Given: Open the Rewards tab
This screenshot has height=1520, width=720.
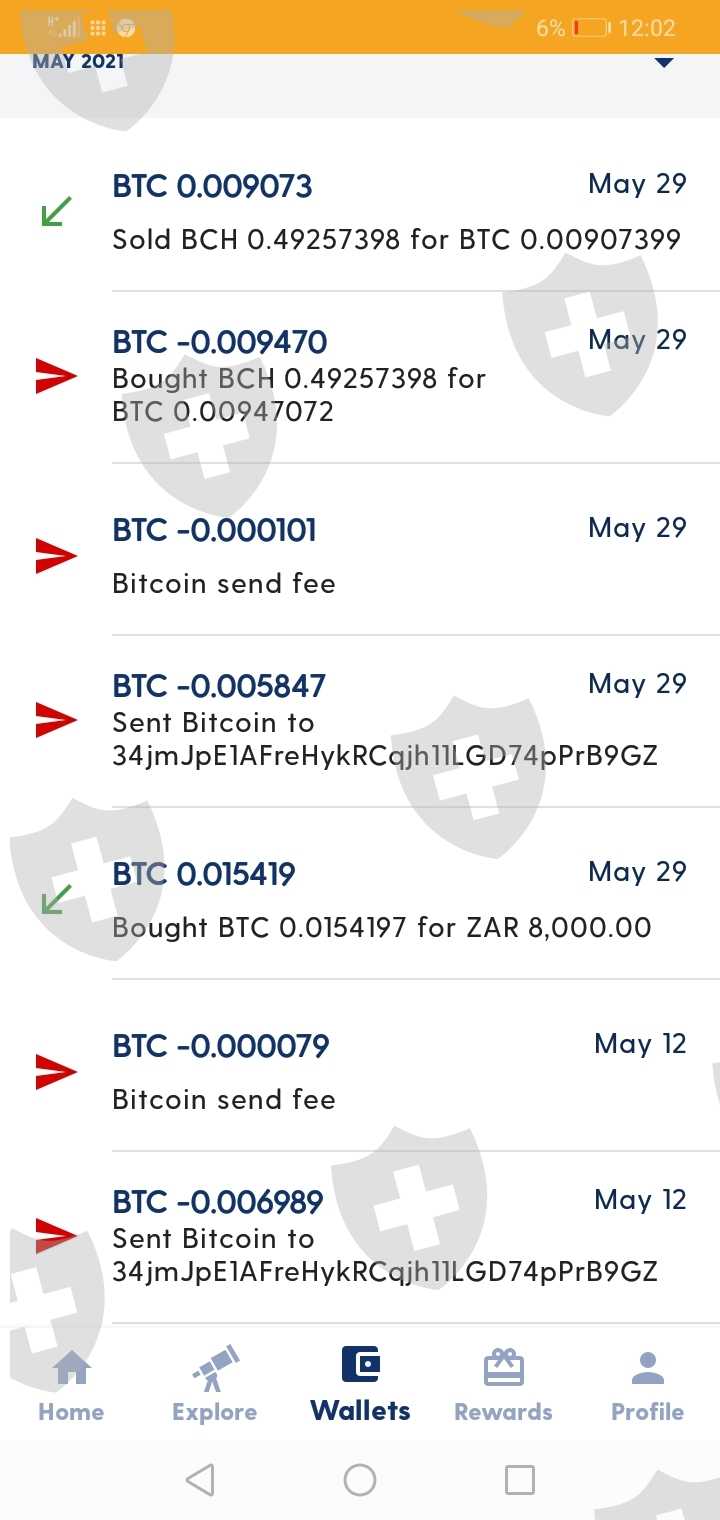Looking at the screenshot, I should click(503, 1386).
